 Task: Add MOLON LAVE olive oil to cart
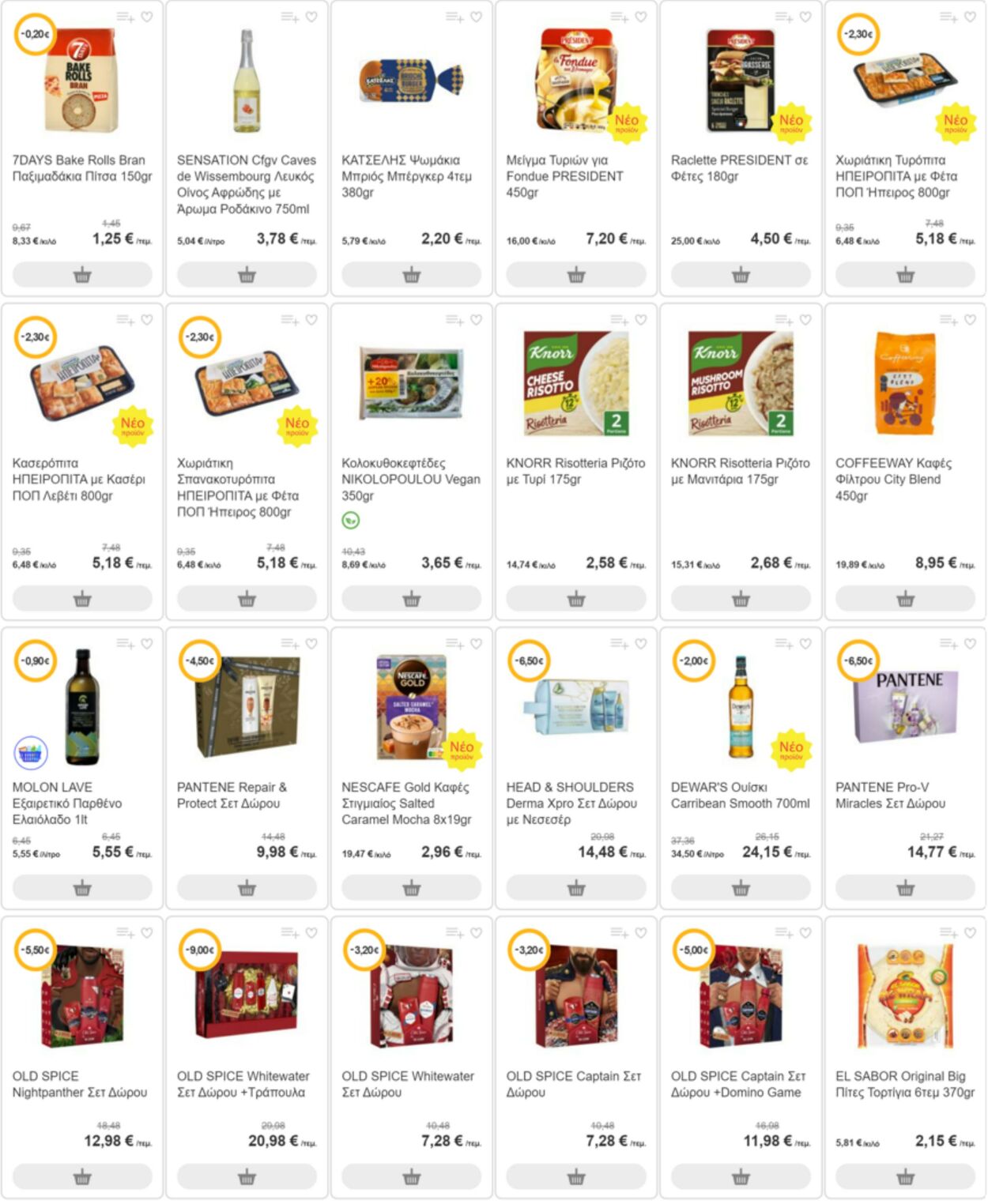tap(82, 889)
